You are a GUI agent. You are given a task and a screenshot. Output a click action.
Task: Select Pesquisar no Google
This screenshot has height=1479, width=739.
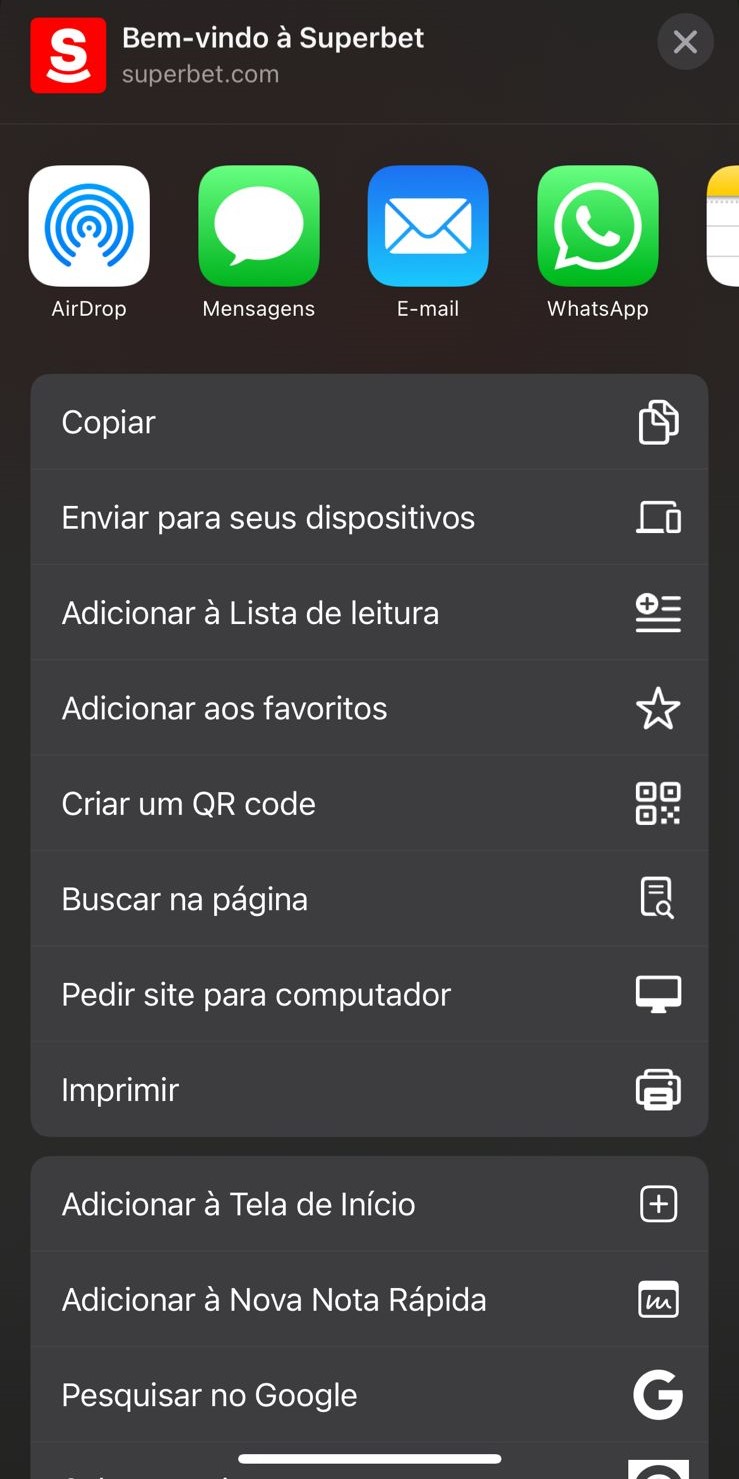point(369,1394)
